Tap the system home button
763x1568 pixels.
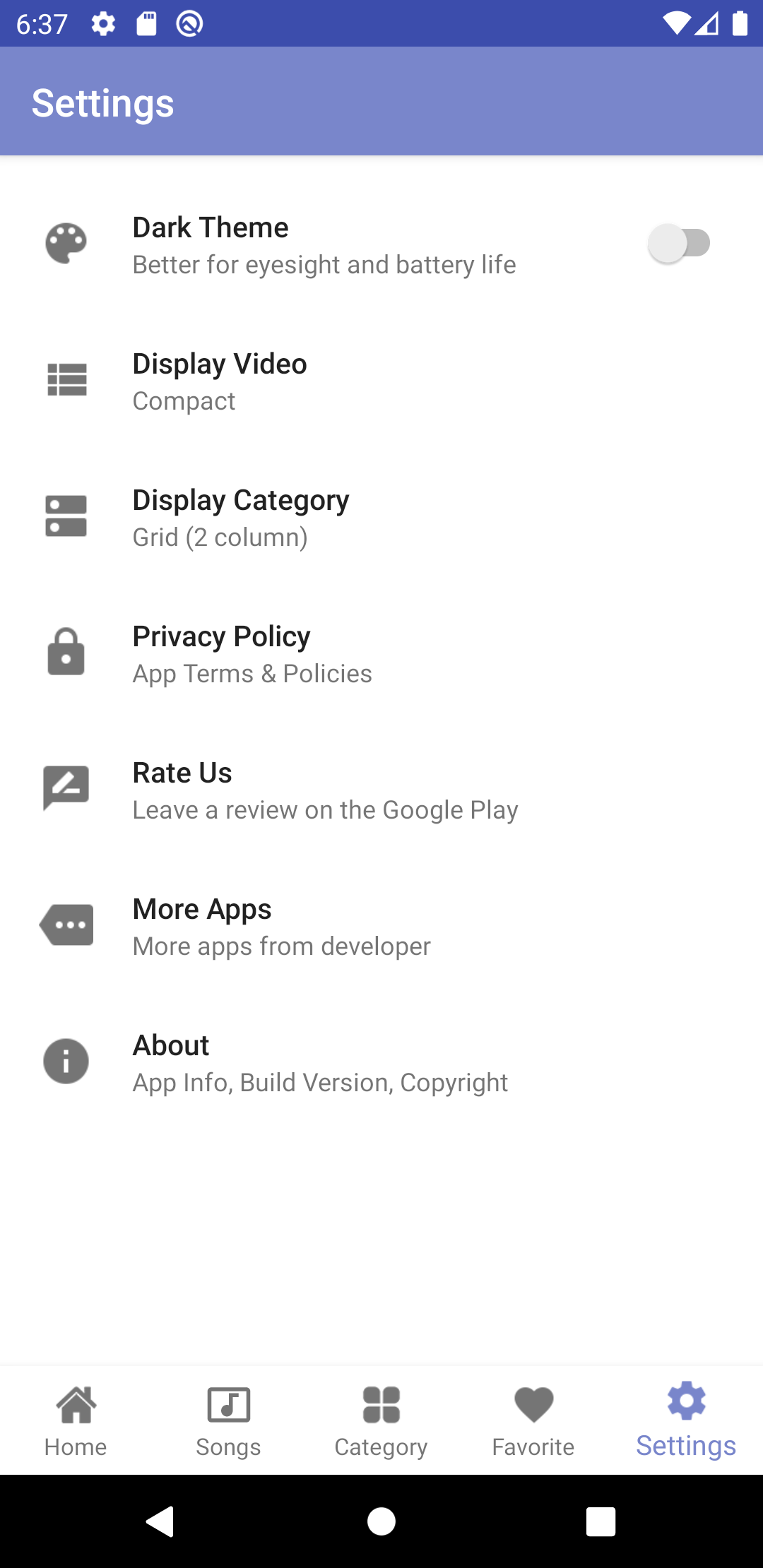point(381,1521)
